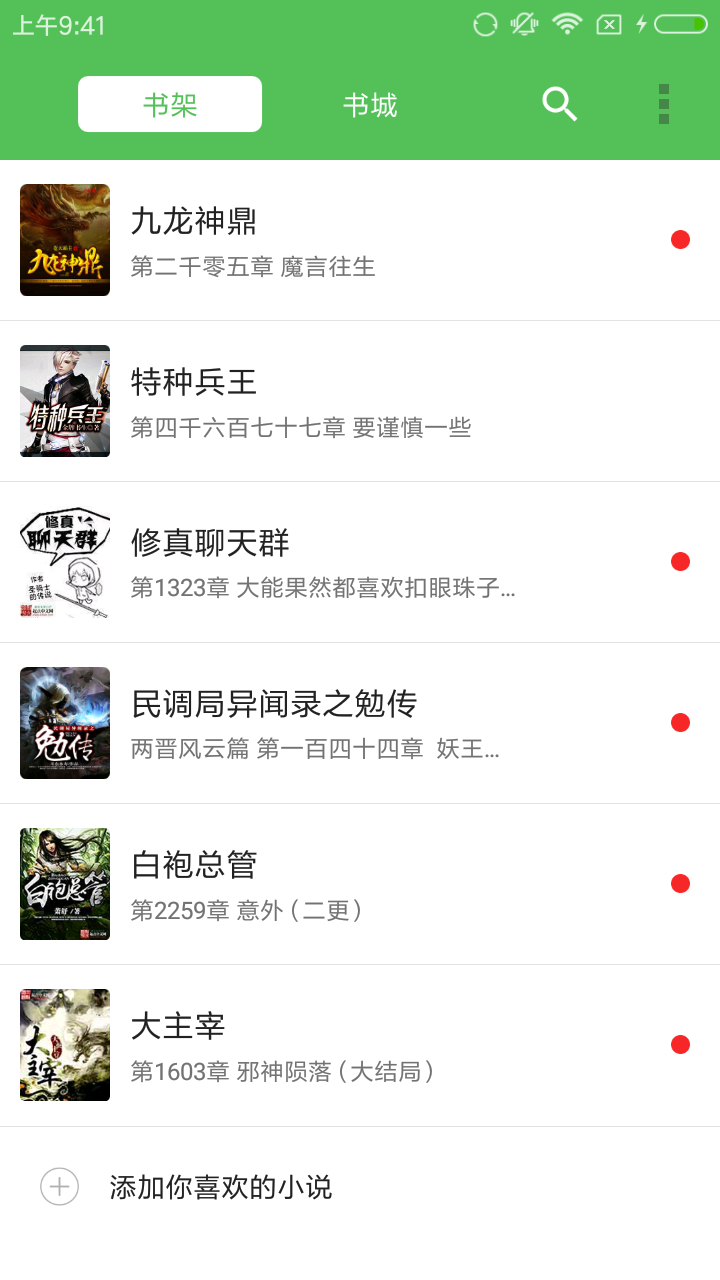Tap the red update dot beside 大主宰
Image resolution: width=720 pixels, height=1280 pixels.
pyautogui.click(x=681, y=1044)
